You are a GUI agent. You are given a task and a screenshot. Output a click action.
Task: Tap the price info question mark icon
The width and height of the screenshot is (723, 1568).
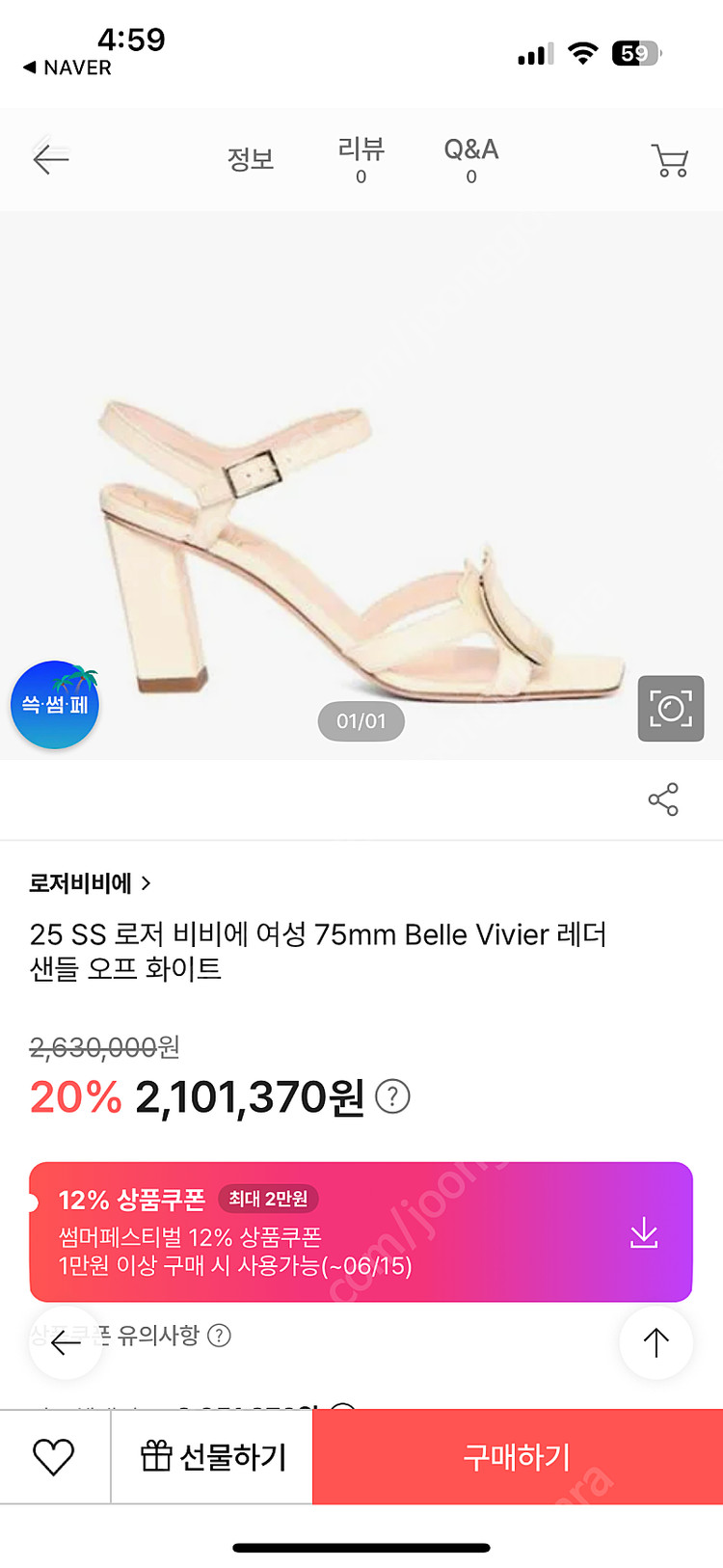coord(394,1096)
